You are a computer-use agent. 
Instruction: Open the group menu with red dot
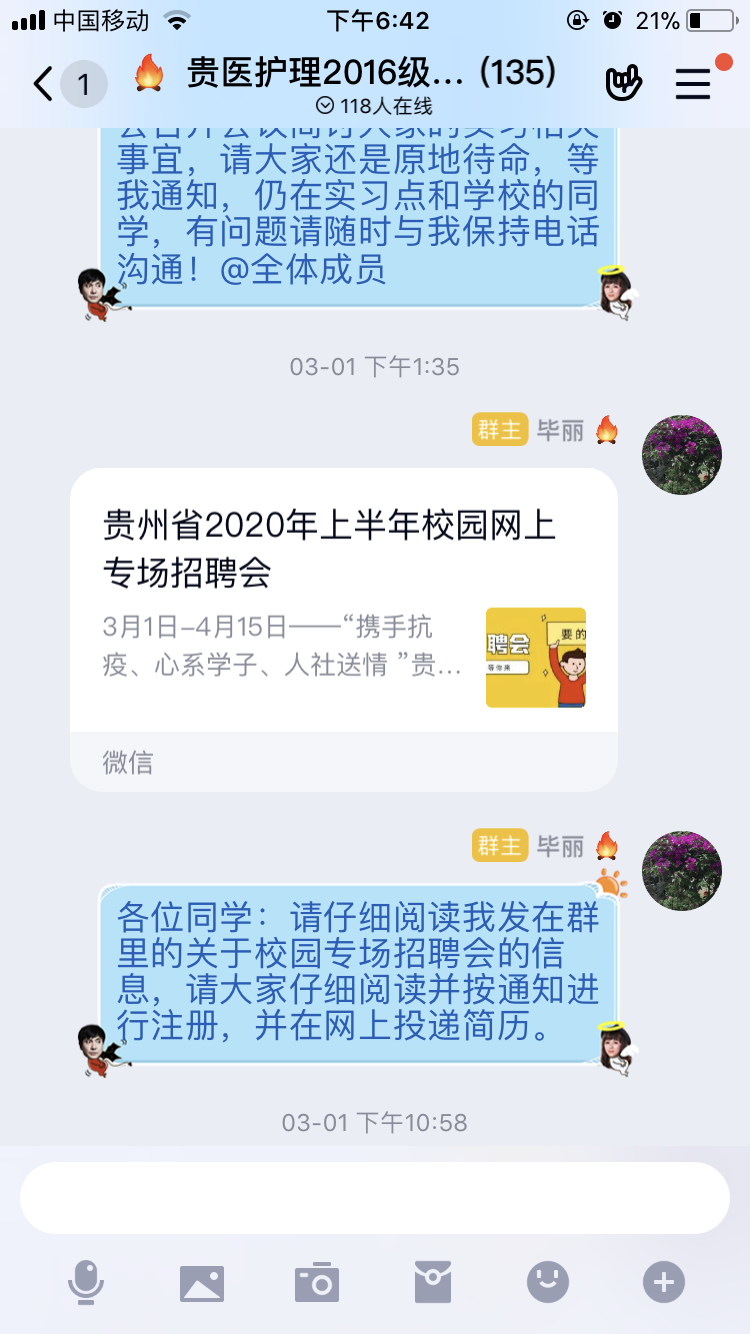pos(693,84)
